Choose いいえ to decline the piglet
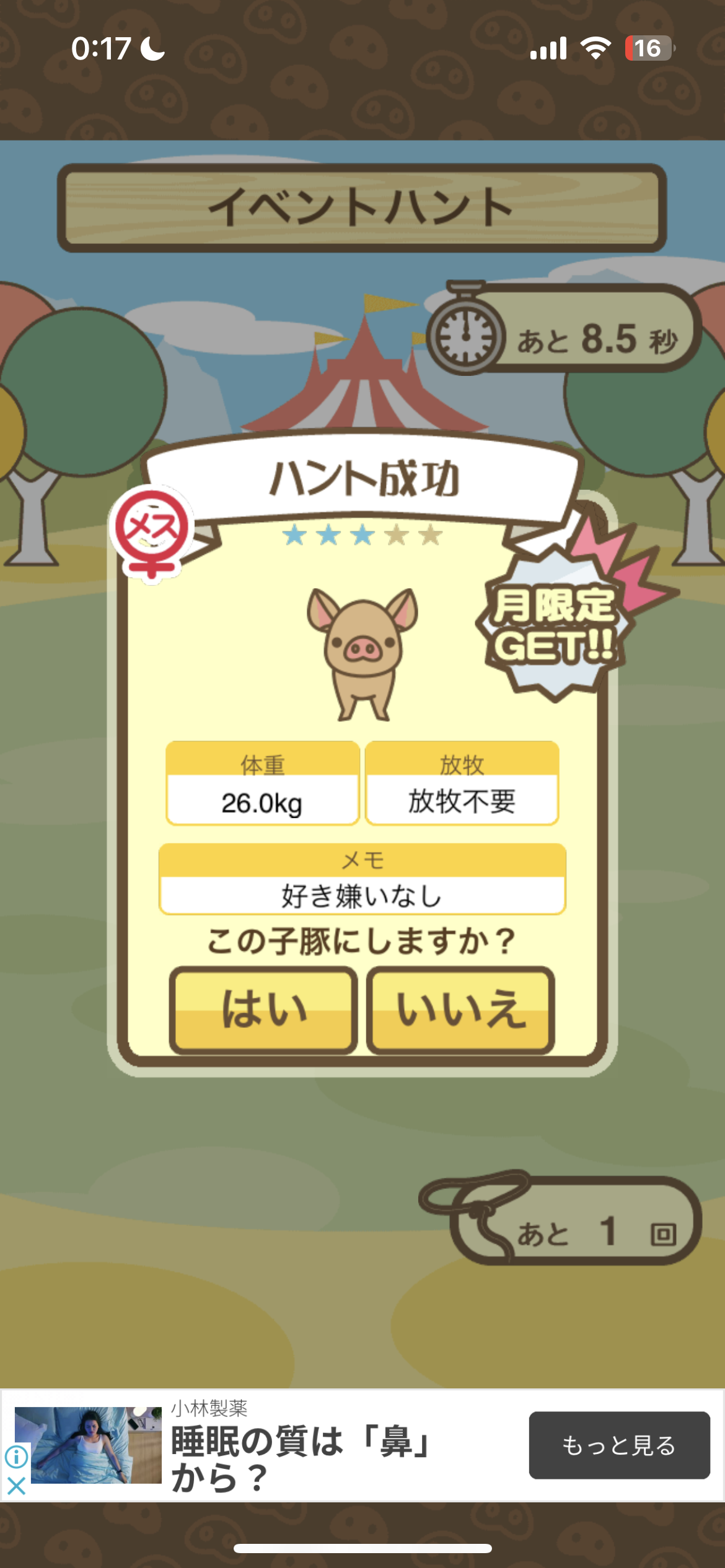725x1568 pixels. point(460,1010)
